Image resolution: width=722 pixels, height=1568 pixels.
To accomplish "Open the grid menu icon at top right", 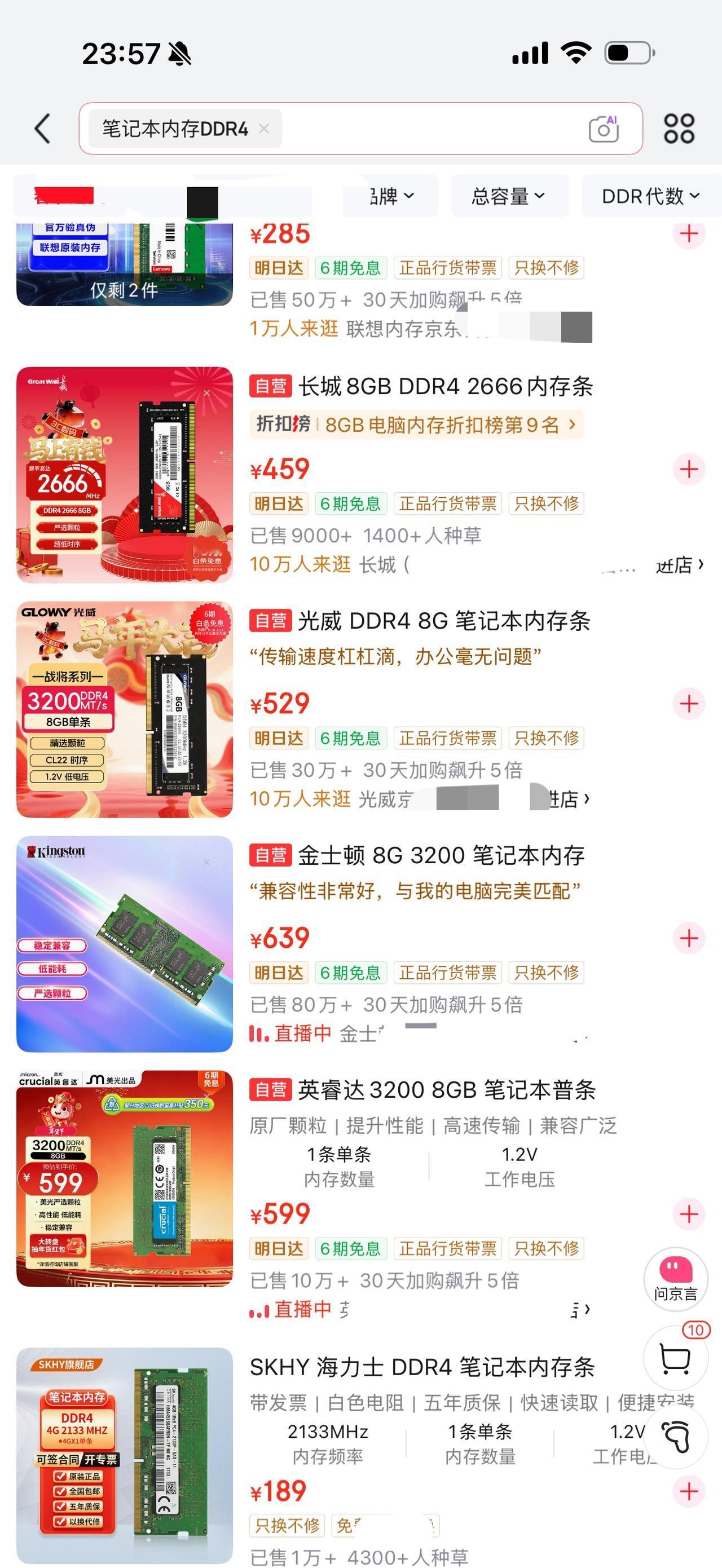I will coord(681,128).
